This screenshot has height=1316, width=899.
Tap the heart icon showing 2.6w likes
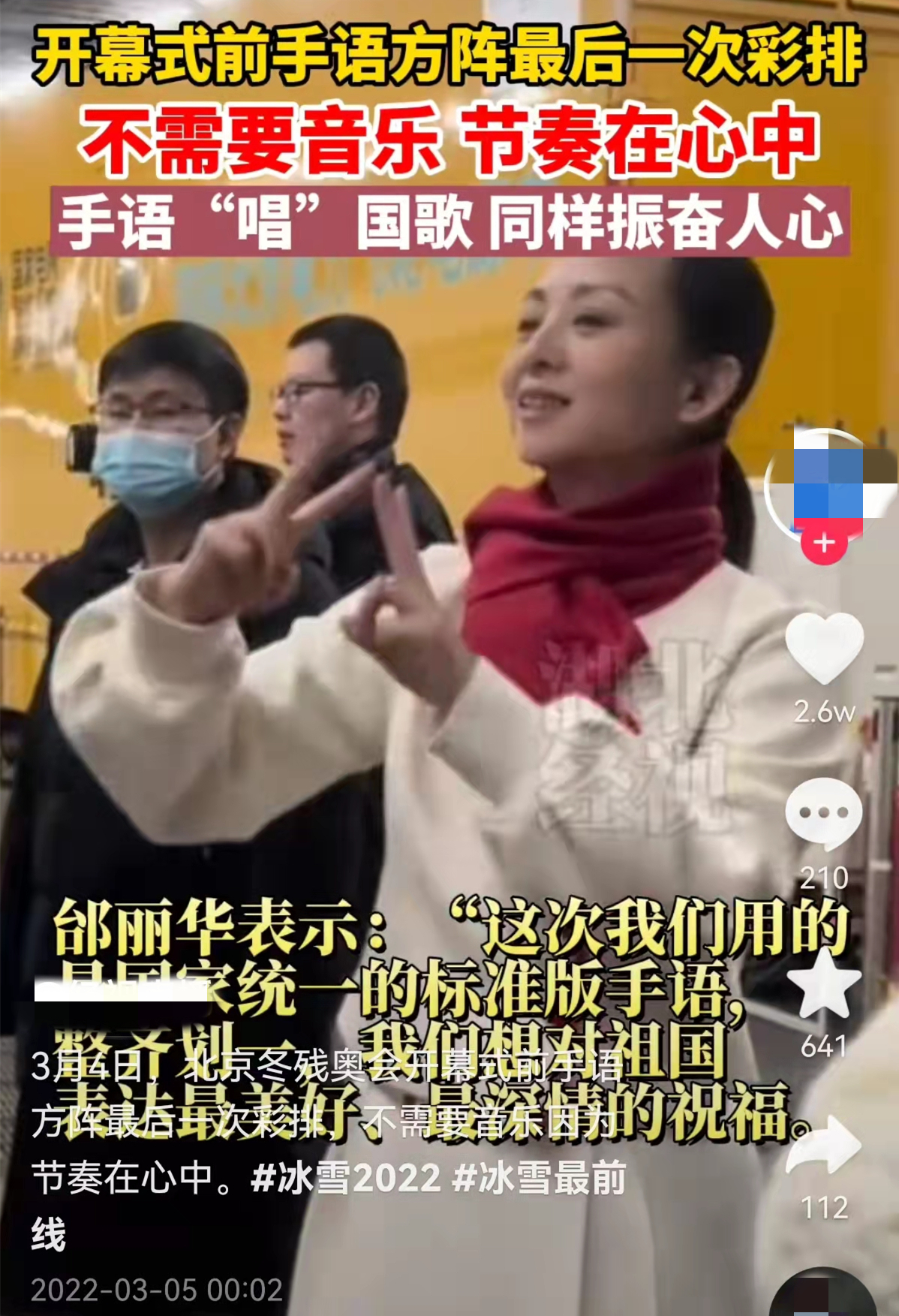pyautogui.click(x=825, y=649)
